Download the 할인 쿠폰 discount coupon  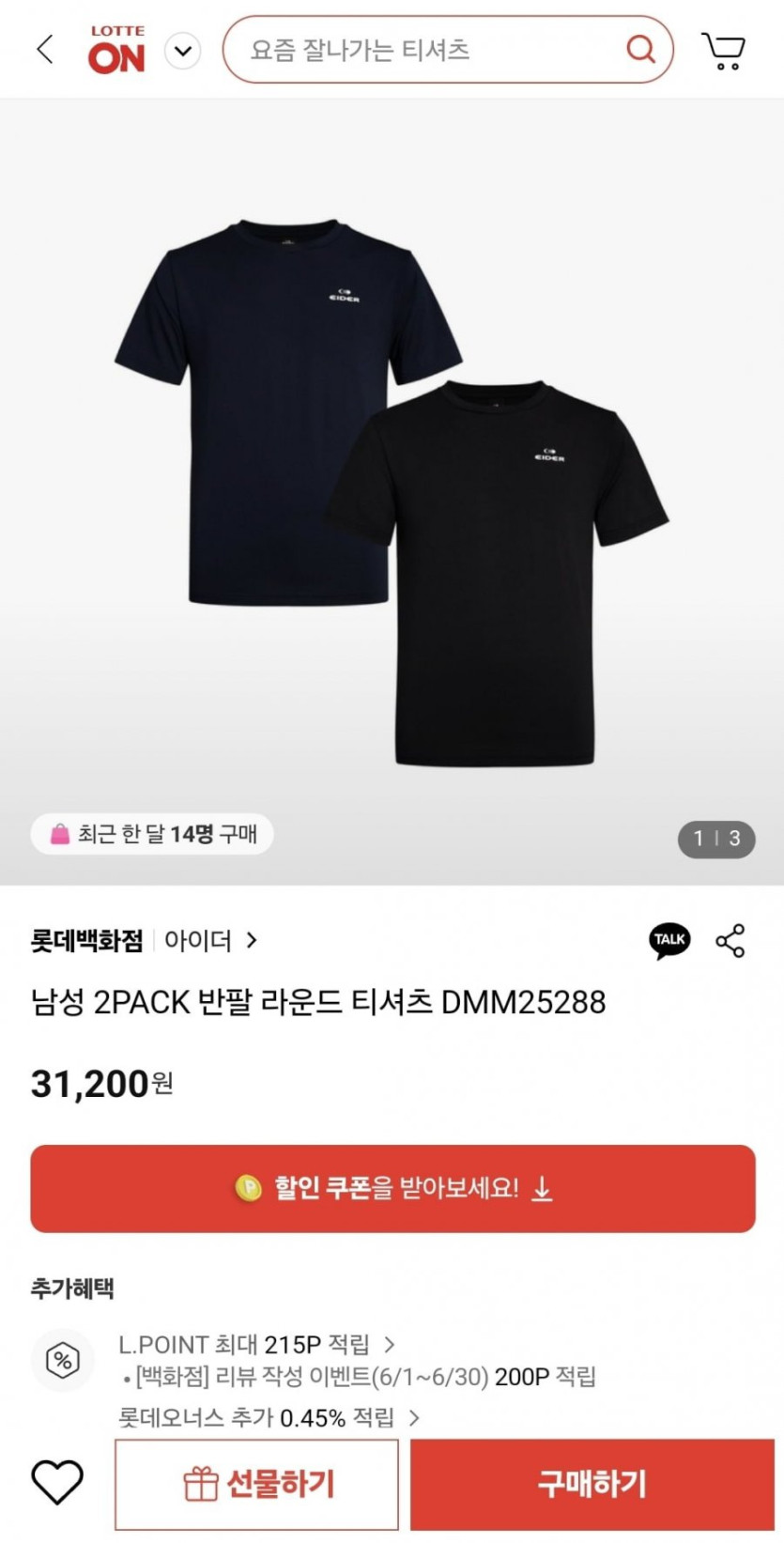coord(392,1188)
